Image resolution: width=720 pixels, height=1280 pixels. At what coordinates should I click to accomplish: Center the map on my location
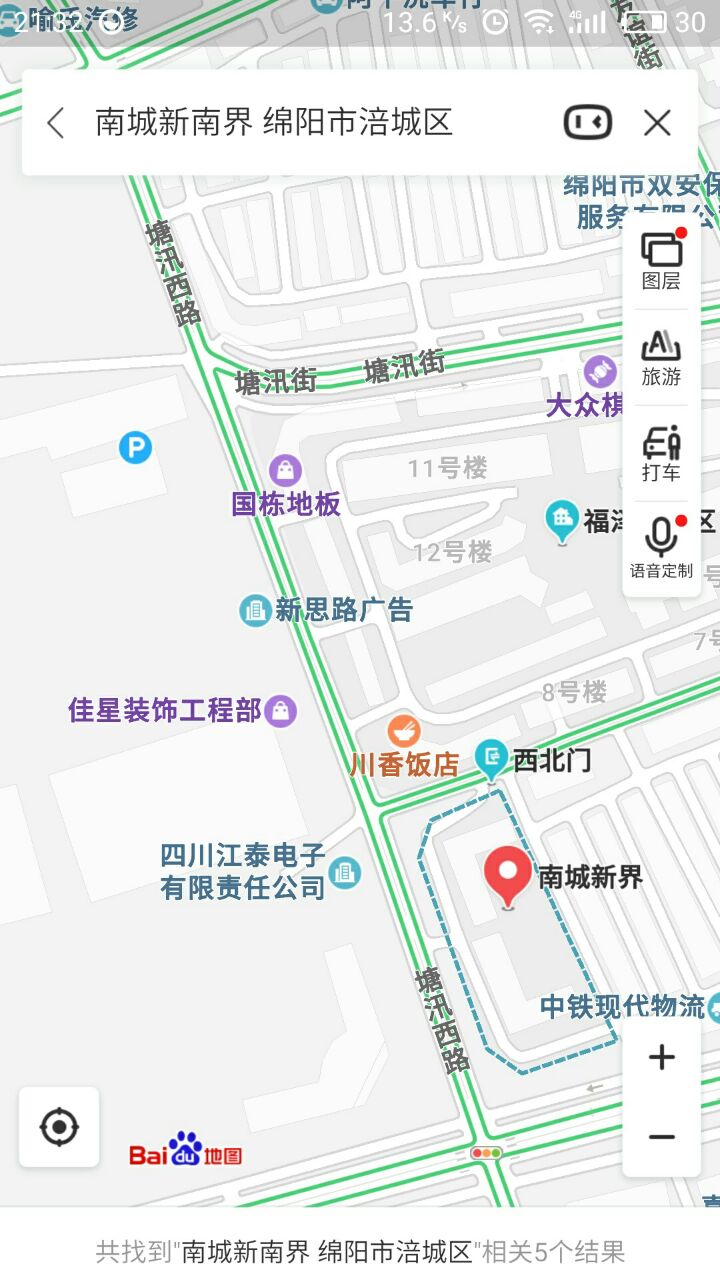pyautogui.click(x=59, y=1127)
